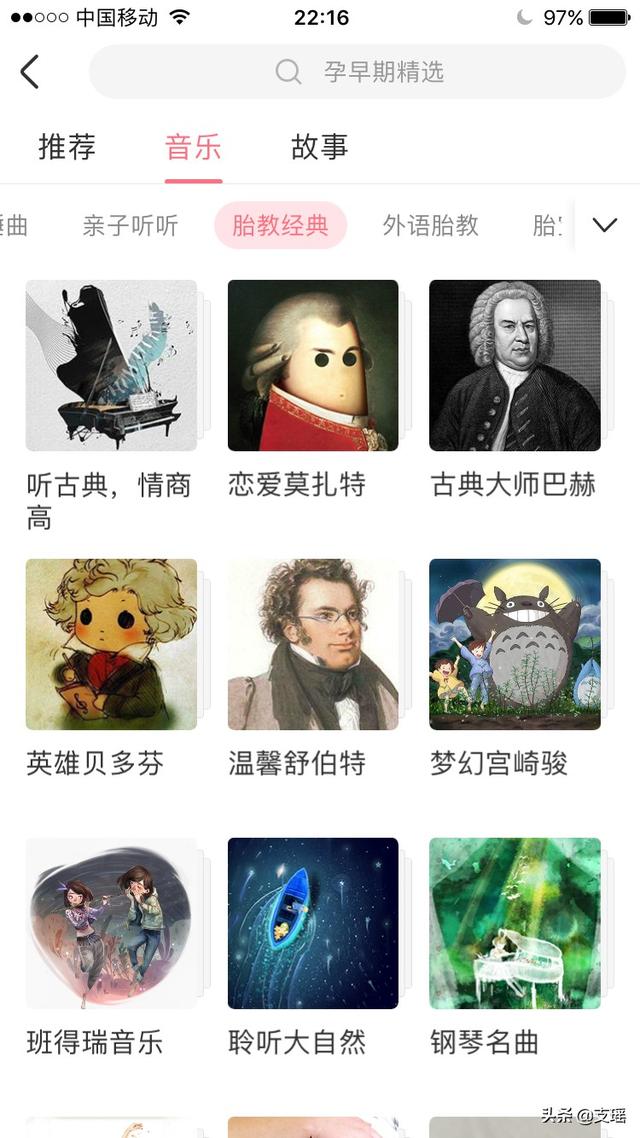Choose the 外语胎教 category chip
The height and width of the screenshot is (1138, 640).
click(430, 226)
